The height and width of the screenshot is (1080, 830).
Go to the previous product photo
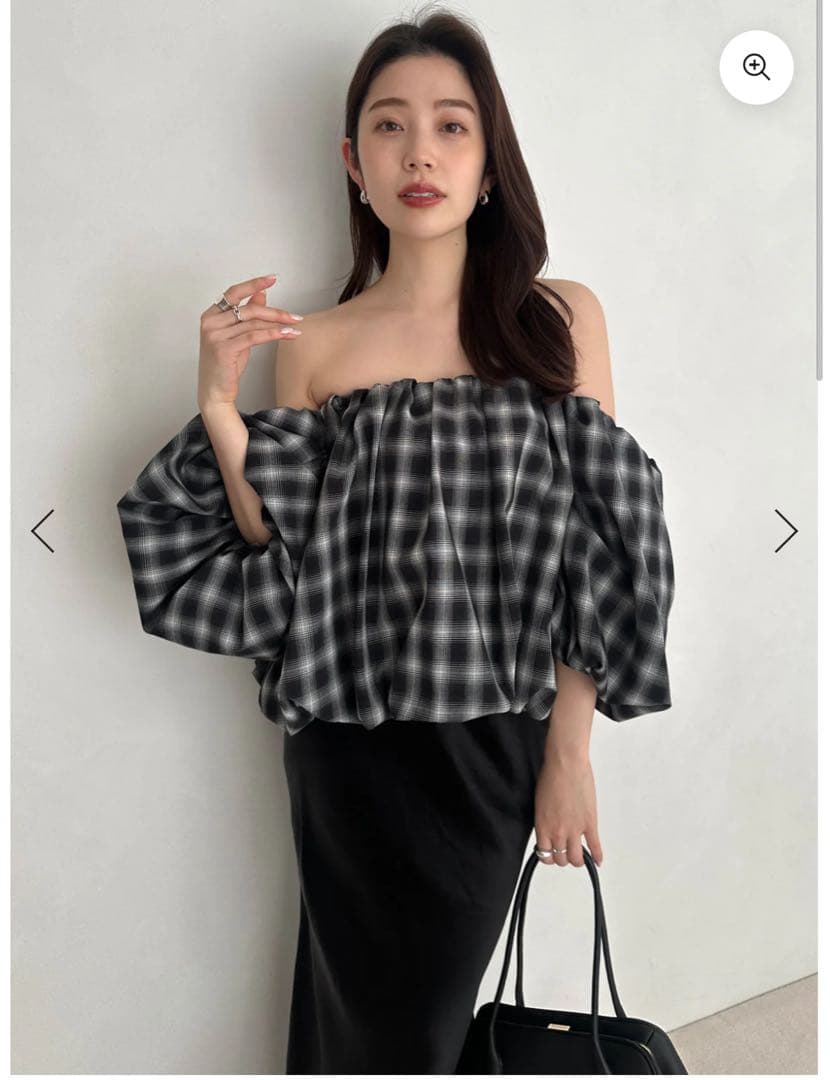pos(42,531)
